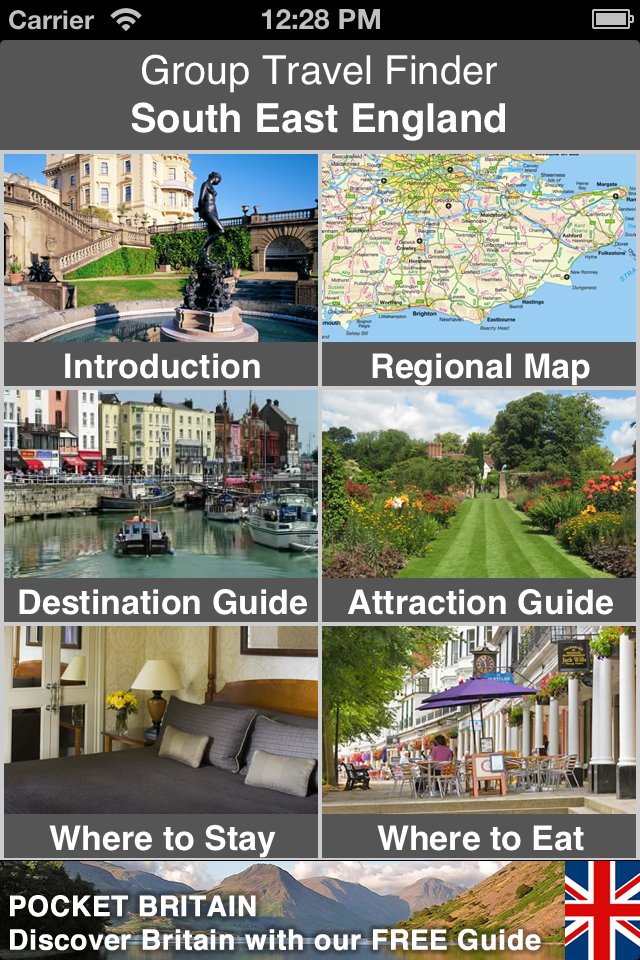Browse the Attraction Guide
The height and width of the screenshot is (960, 640).
pyautogui.click(x=479, y=506)
